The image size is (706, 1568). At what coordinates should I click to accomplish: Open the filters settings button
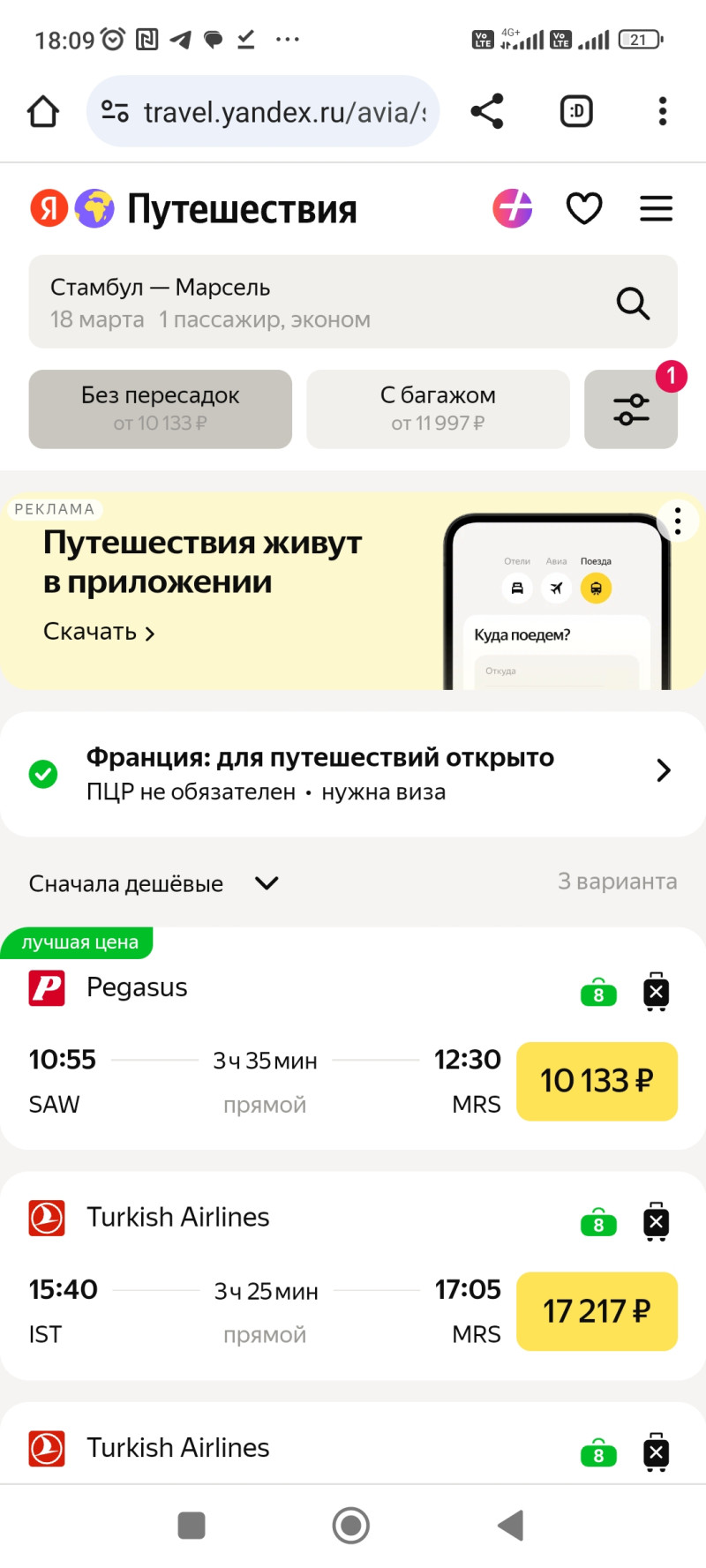[631, 409]
